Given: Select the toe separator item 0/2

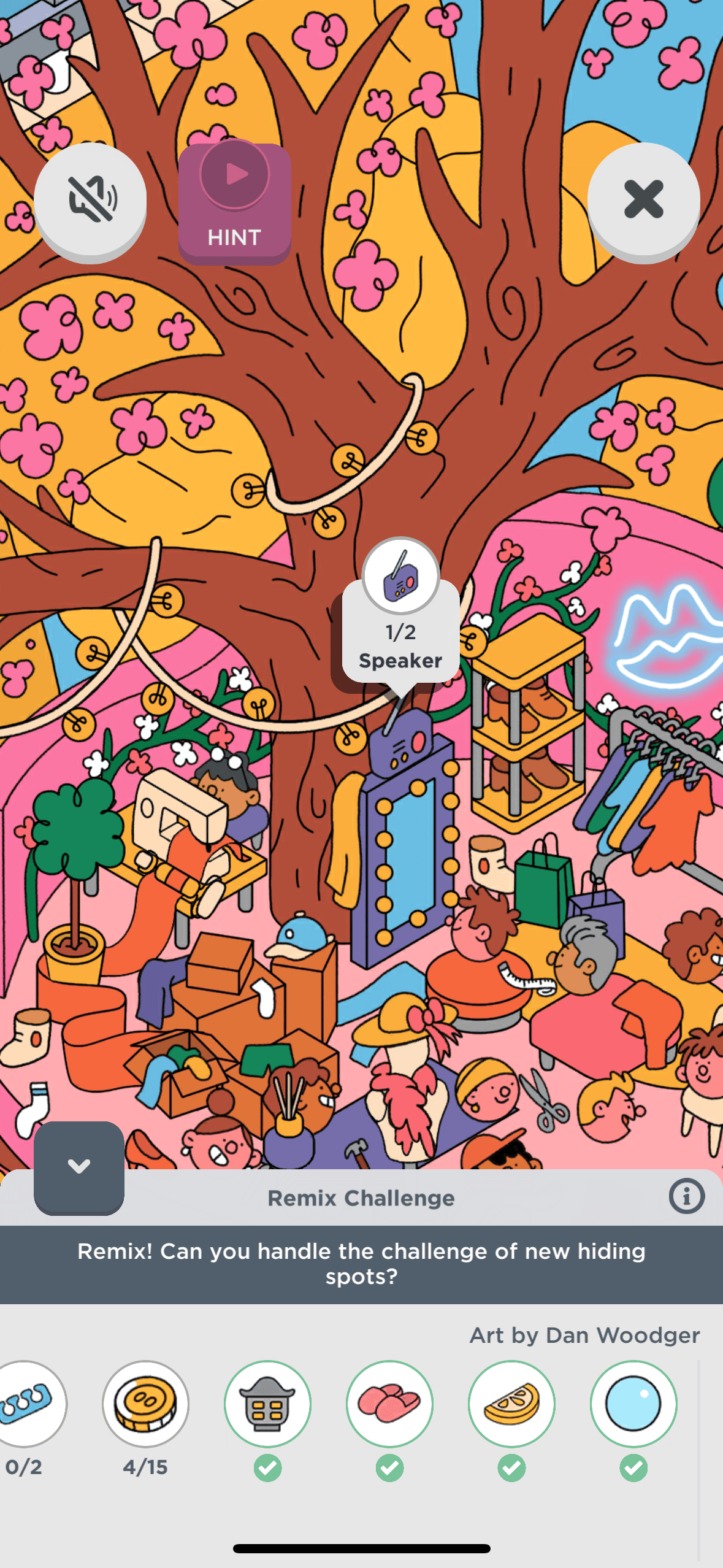Looking at the screenshot, I should [26, 1403].
